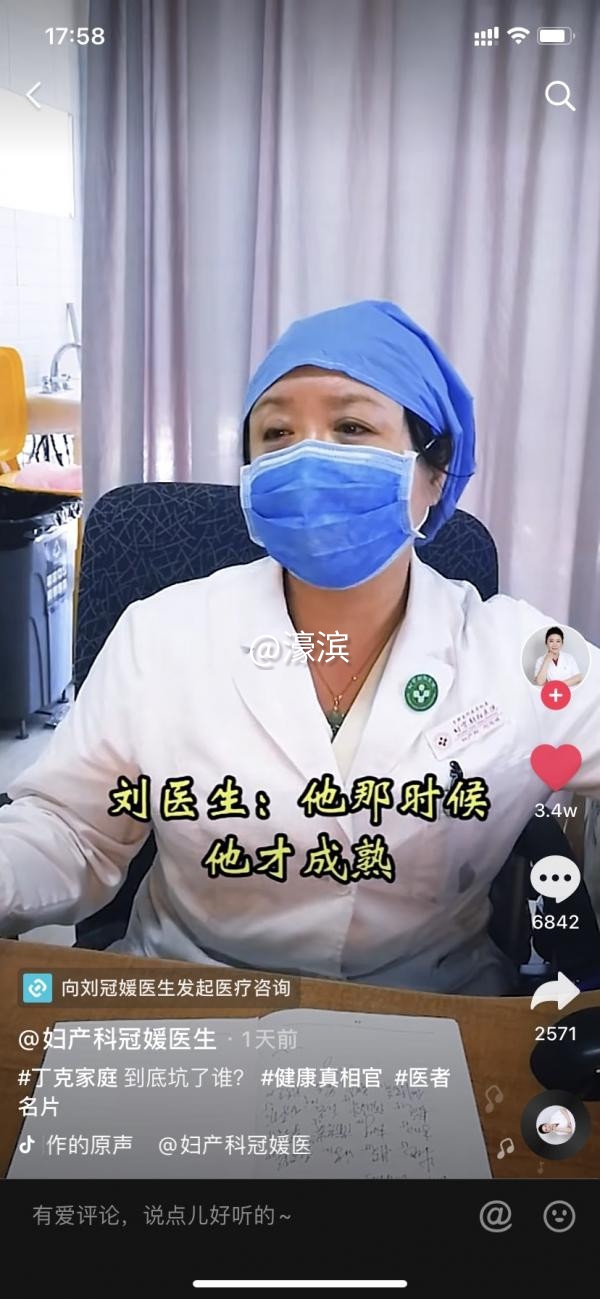Open the emoji smiley picker

pos(560,1215)
